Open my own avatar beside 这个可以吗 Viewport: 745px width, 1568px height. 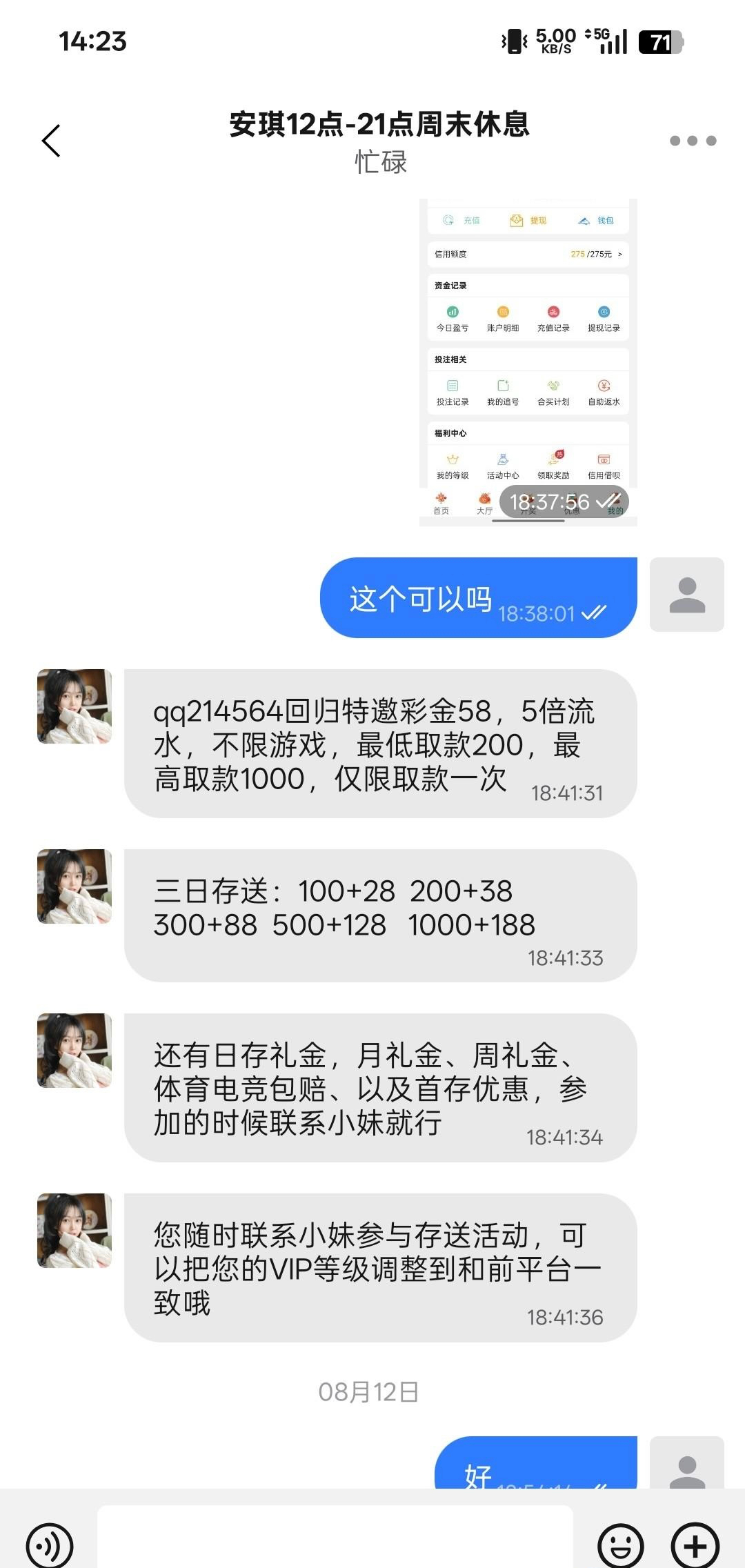tap(686, 595)
